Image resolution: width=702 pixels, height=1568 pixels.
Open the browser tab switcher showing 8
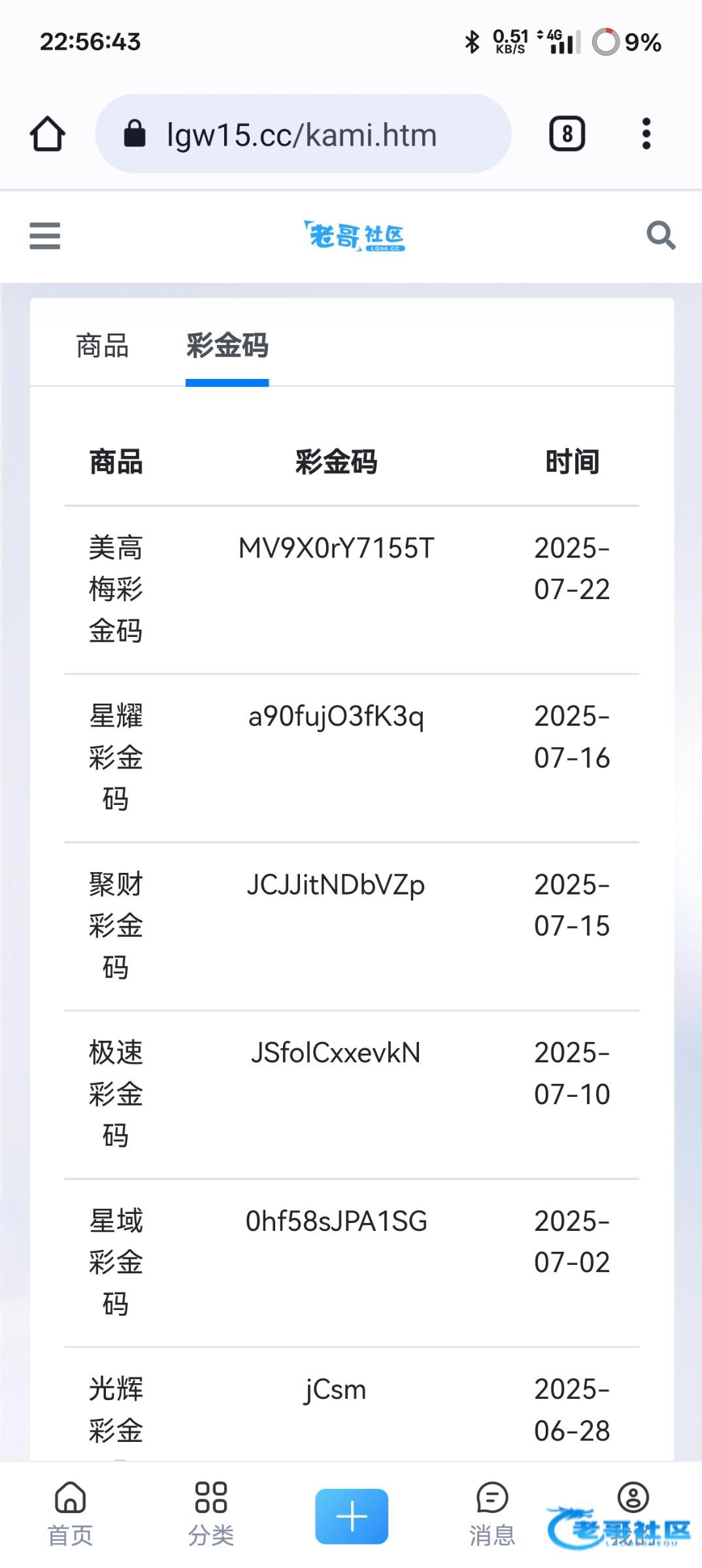coord(567,134)
